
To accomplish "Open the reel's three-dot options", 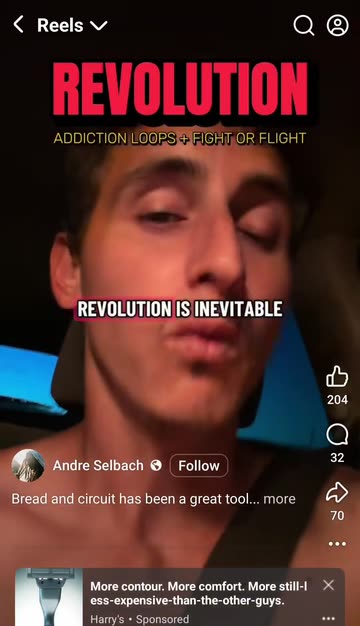I will 337,544.
